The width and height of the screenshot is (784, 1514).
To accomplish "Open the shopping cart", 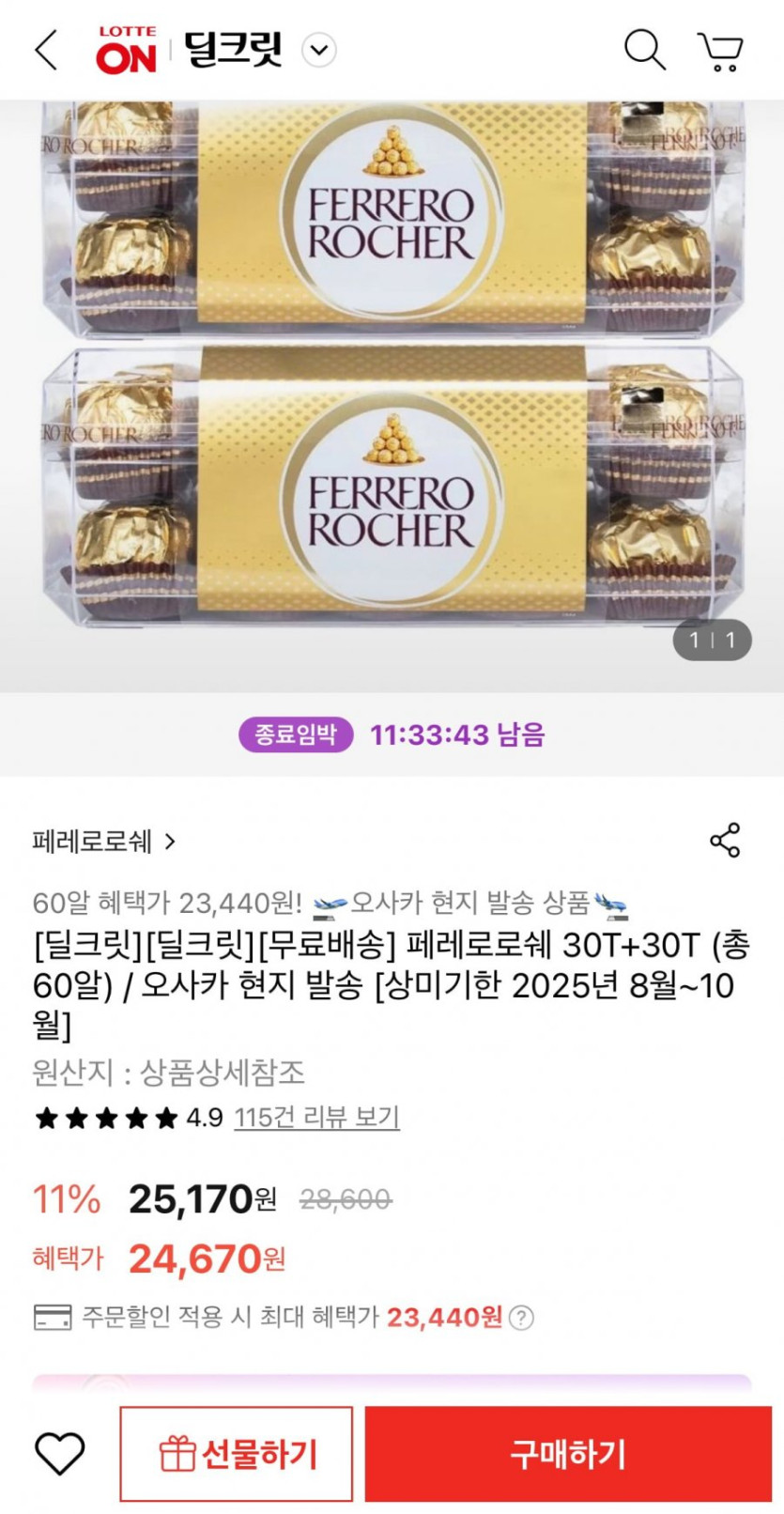I will pyautogui.click(x=720, y=52).
